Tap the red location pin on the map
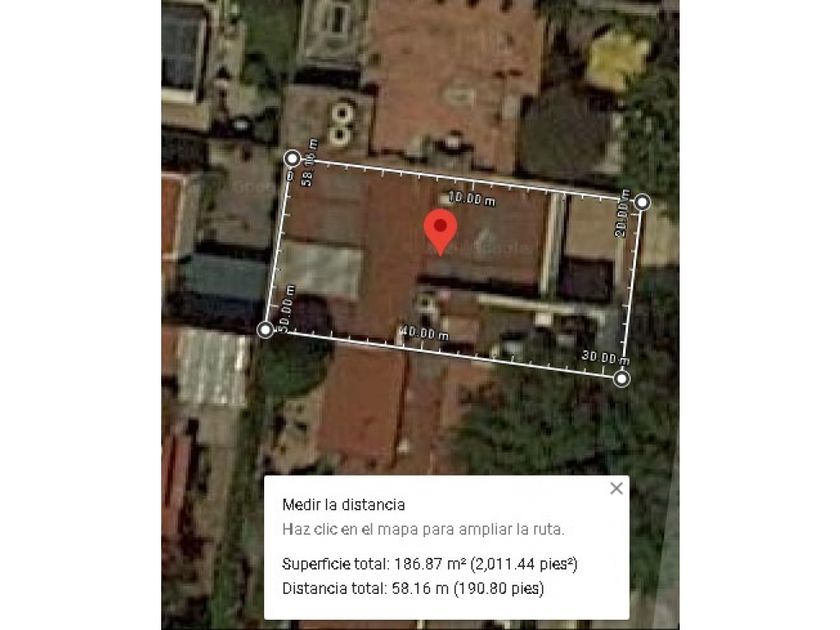840x630 pixels. coord(440,229)
